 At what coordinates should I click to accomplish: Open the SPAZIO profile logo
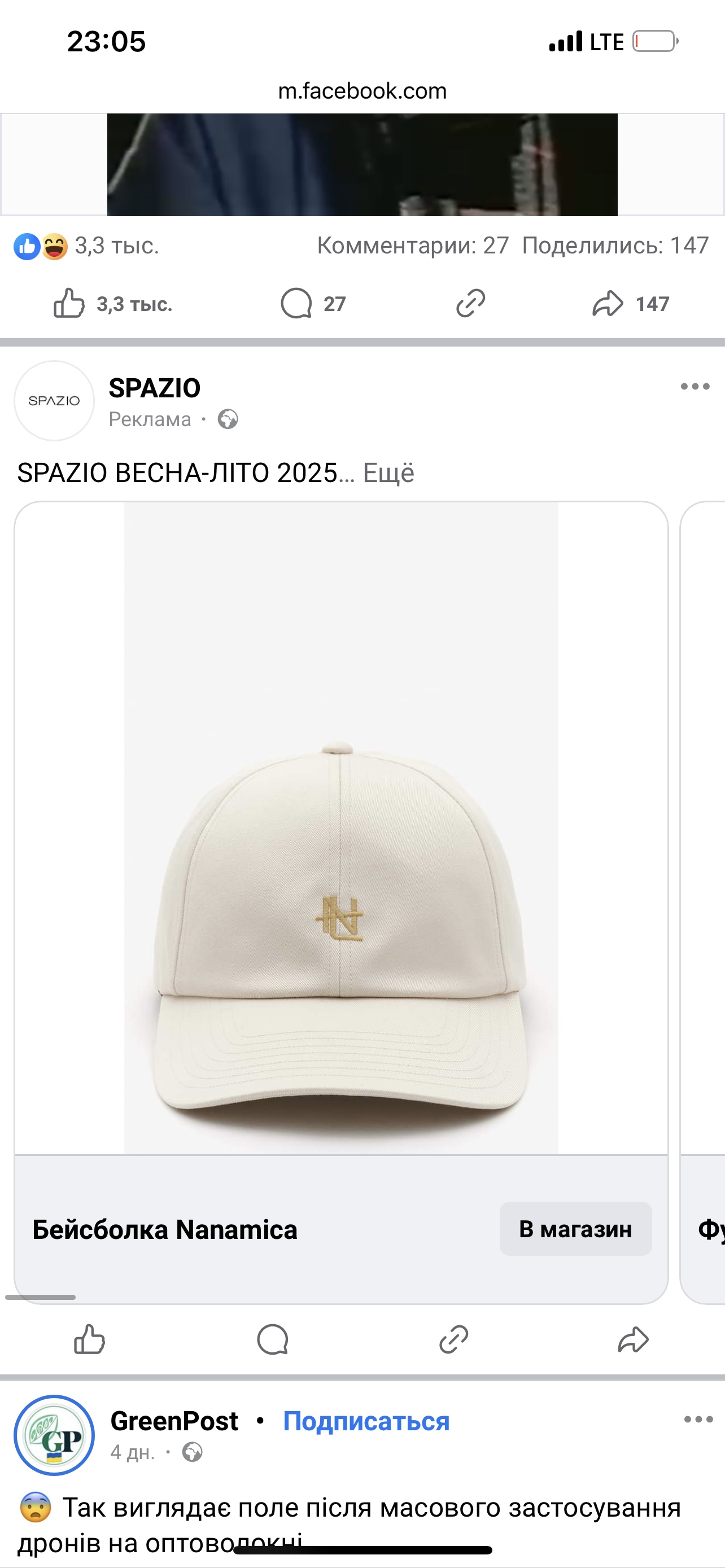click(54, 401)
